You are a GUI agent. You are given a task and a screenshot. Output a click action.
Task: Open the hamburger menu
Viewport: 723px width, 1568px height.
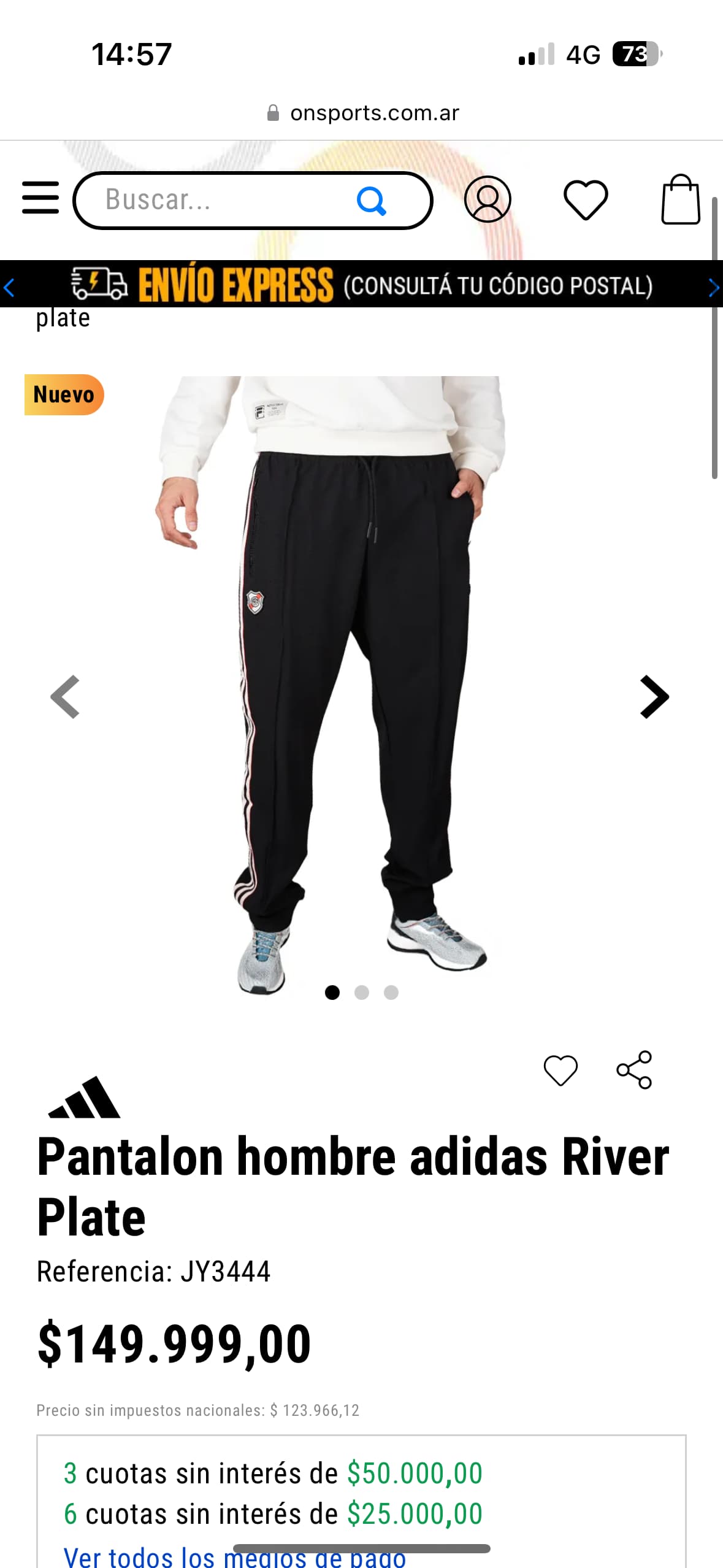(x=40, y=198)
